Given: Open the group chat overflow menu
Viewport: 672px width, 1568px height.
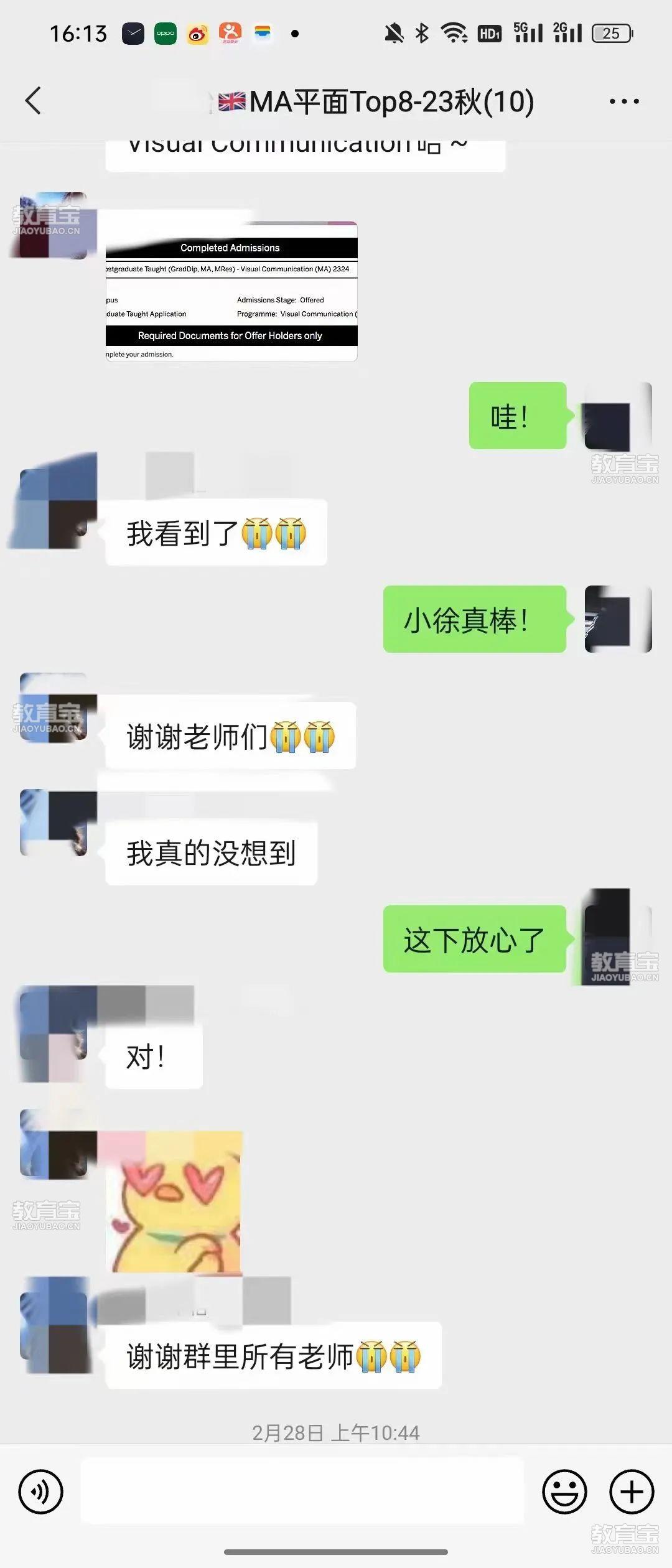Looking at the screenshot, I should (623, 101).
